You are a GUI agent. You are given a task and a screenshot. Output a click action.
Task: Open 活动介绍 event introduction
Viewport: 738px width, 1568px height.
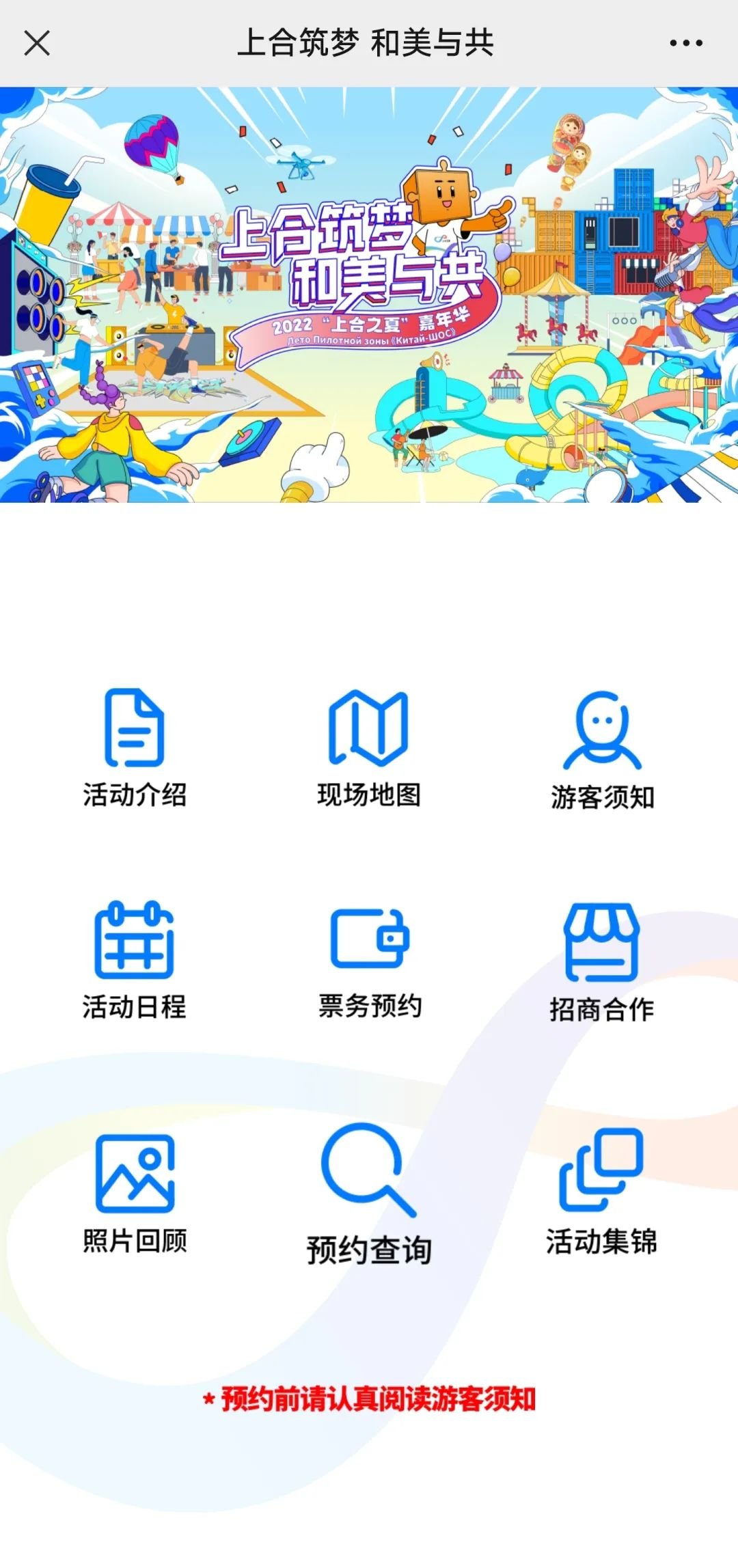coord(135,747)
